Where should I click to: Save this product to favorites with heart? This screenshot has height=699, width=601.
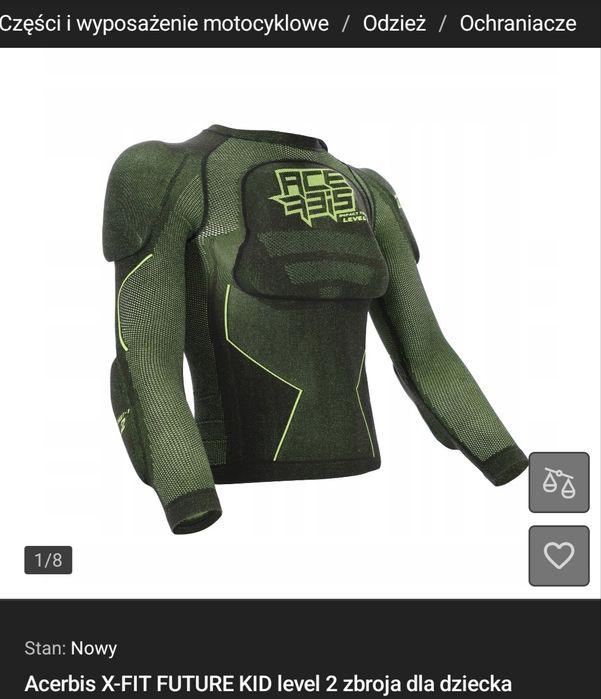coord(559,555)
